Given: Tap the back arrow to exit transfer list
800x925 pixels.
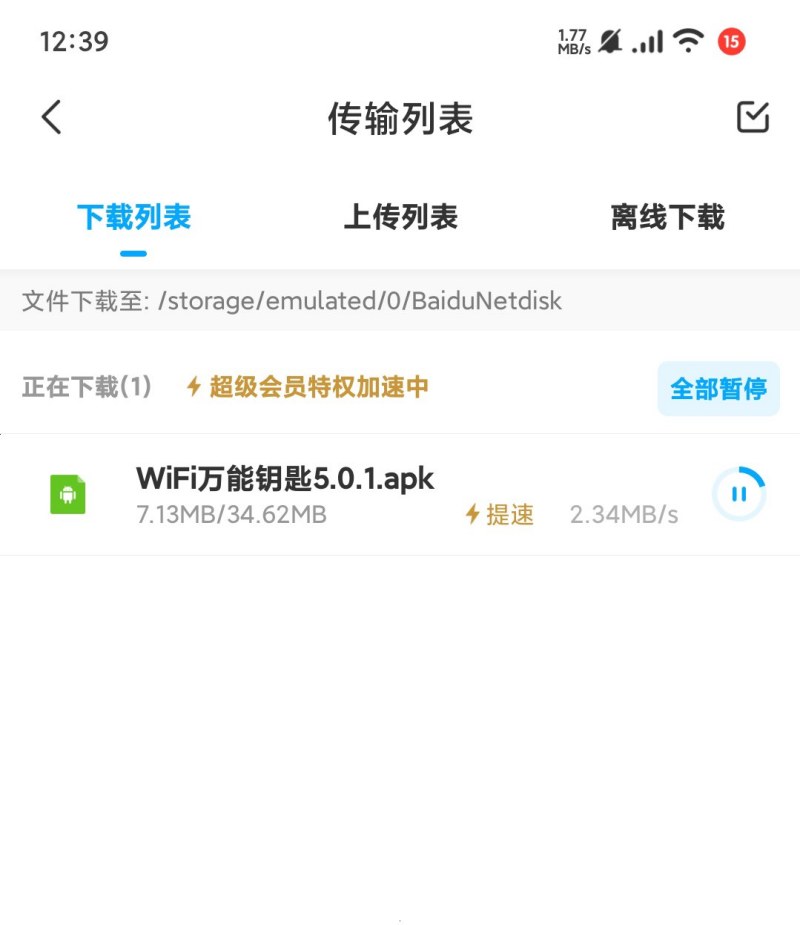Looking at the screenshot, I should 52,116.
